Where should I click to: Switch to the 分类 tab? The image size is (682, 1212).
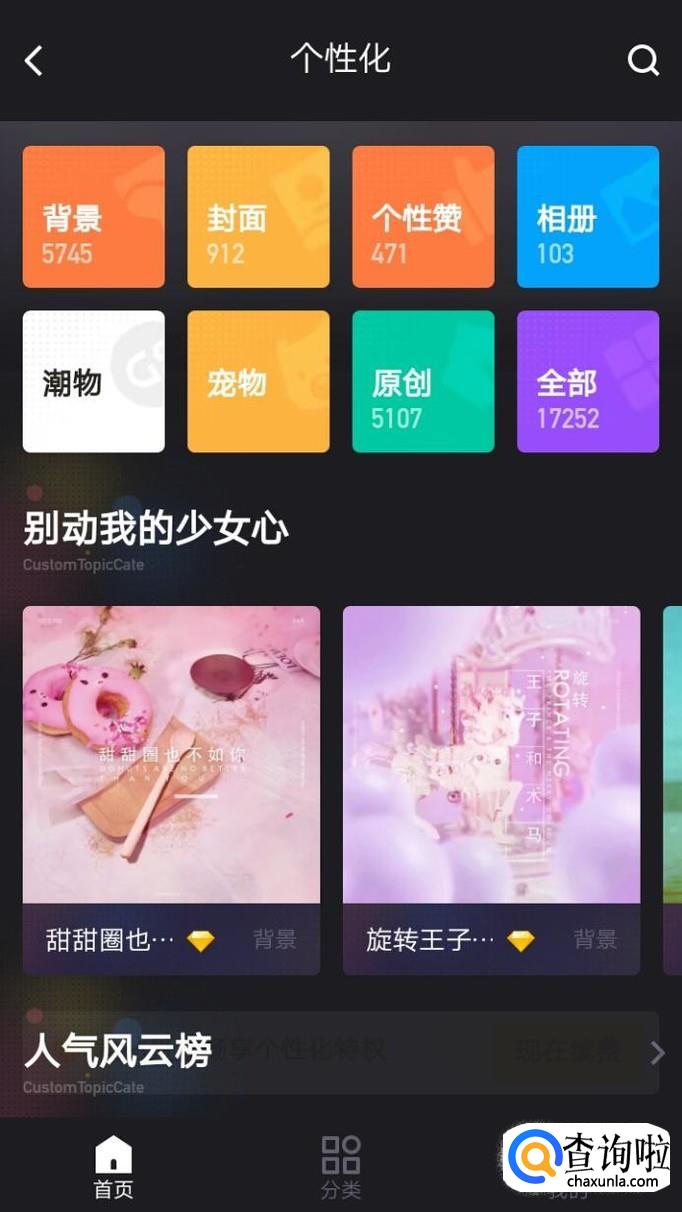341,1167
